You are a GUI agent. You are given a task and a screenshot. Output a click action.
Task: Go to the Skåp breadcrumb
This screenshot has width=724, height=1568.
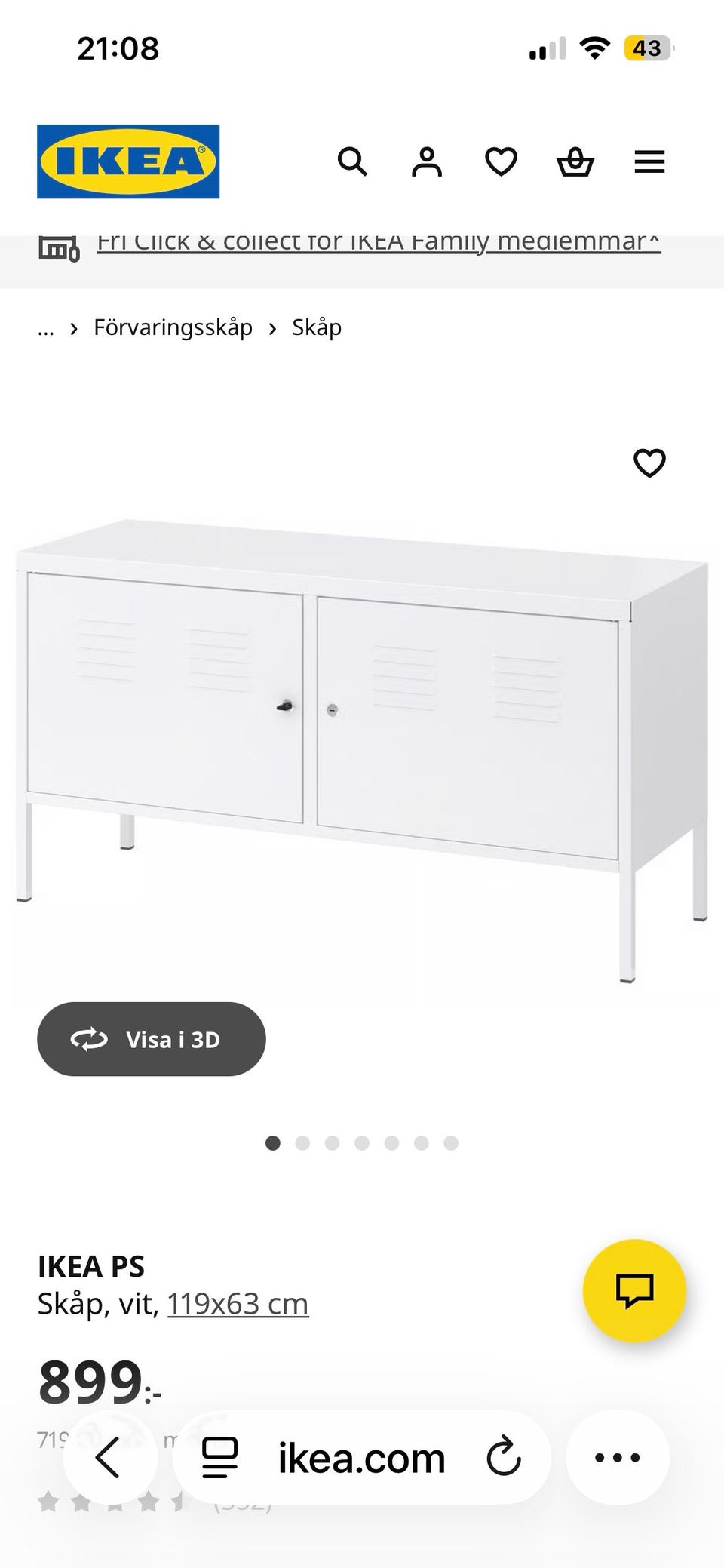[x=317, y=327]
